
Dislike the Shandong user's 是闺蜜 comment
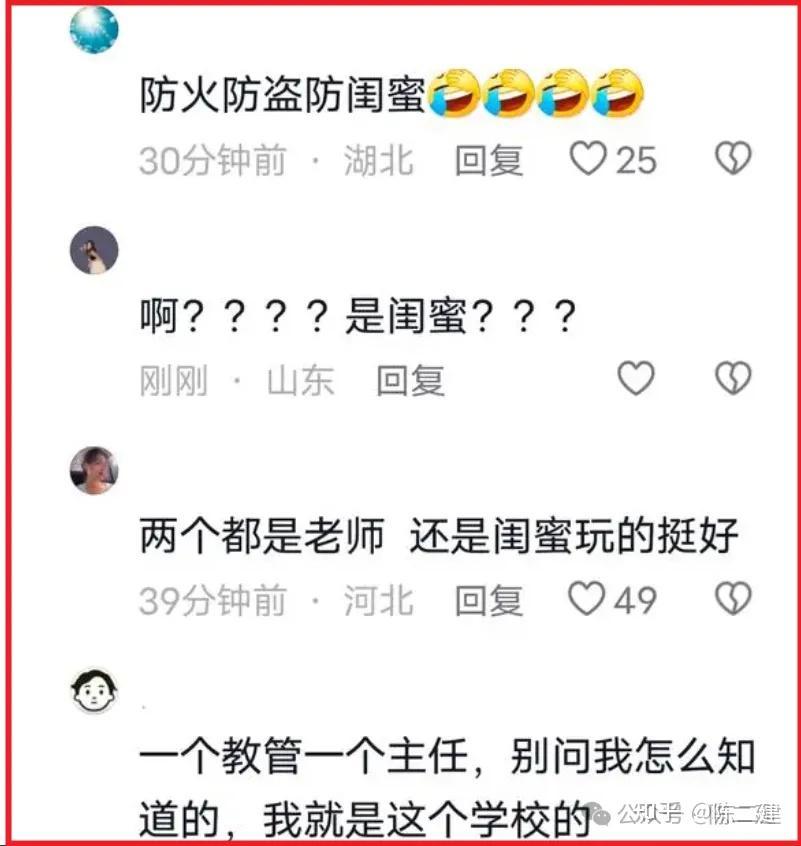[733, 379]
